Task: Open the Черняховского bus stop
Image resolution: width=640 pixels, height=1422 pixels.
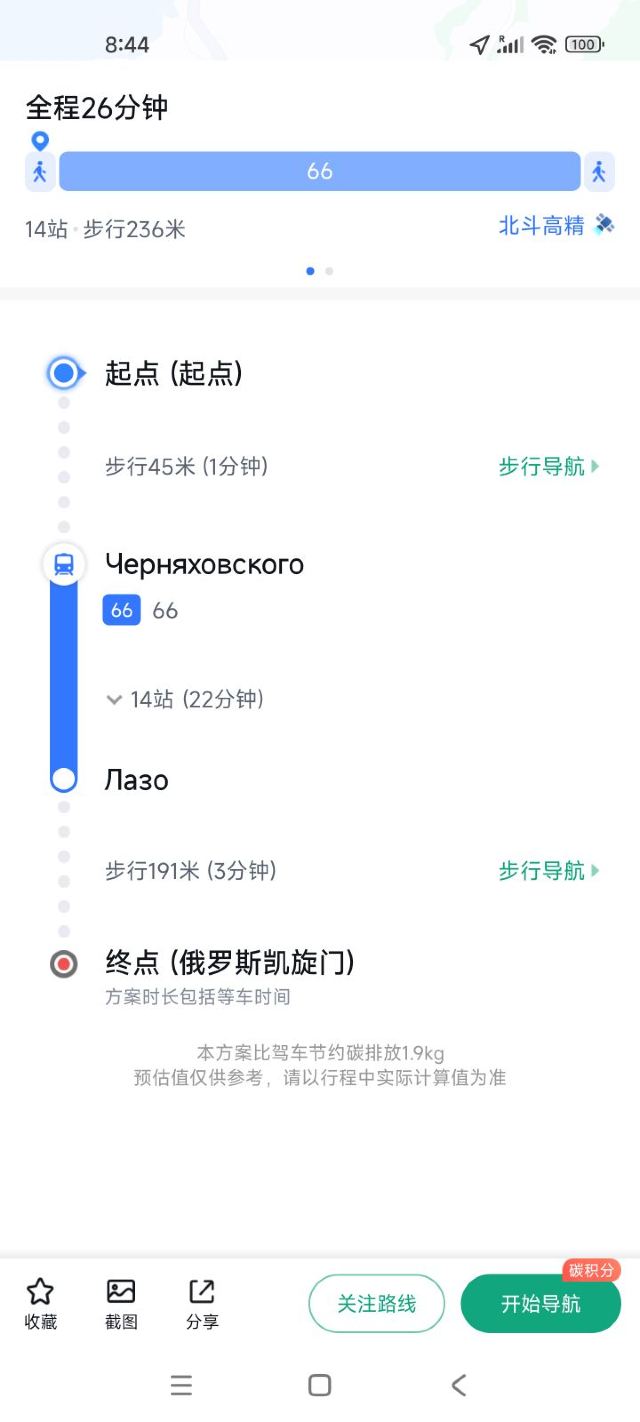Action: 204,565
